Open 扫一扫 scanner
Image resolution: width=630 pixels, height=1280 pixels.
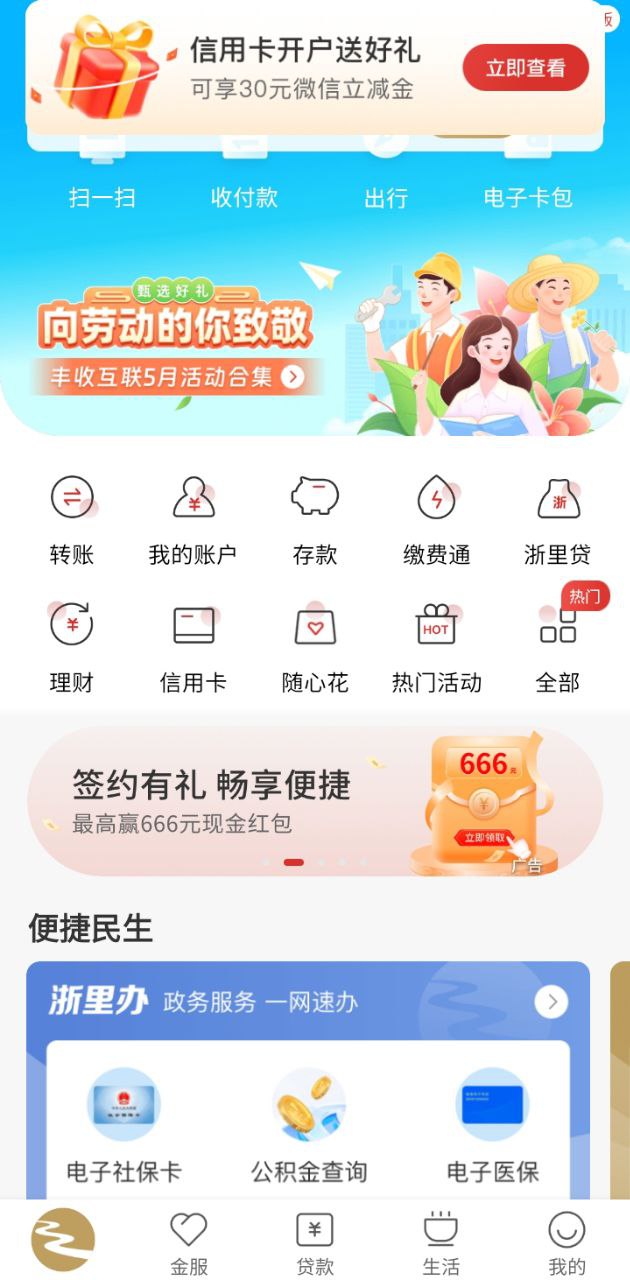pos(102,195)
